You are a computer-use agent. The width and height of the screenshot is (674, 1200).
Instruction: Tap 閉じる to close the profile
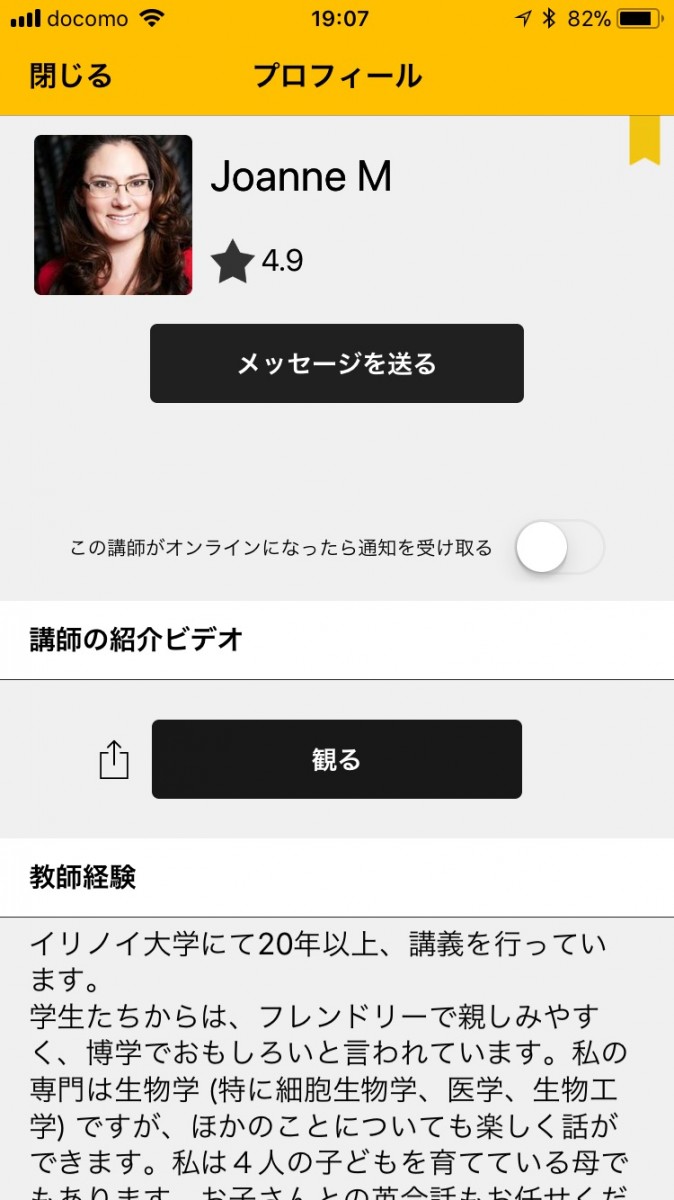click(71, 76)
